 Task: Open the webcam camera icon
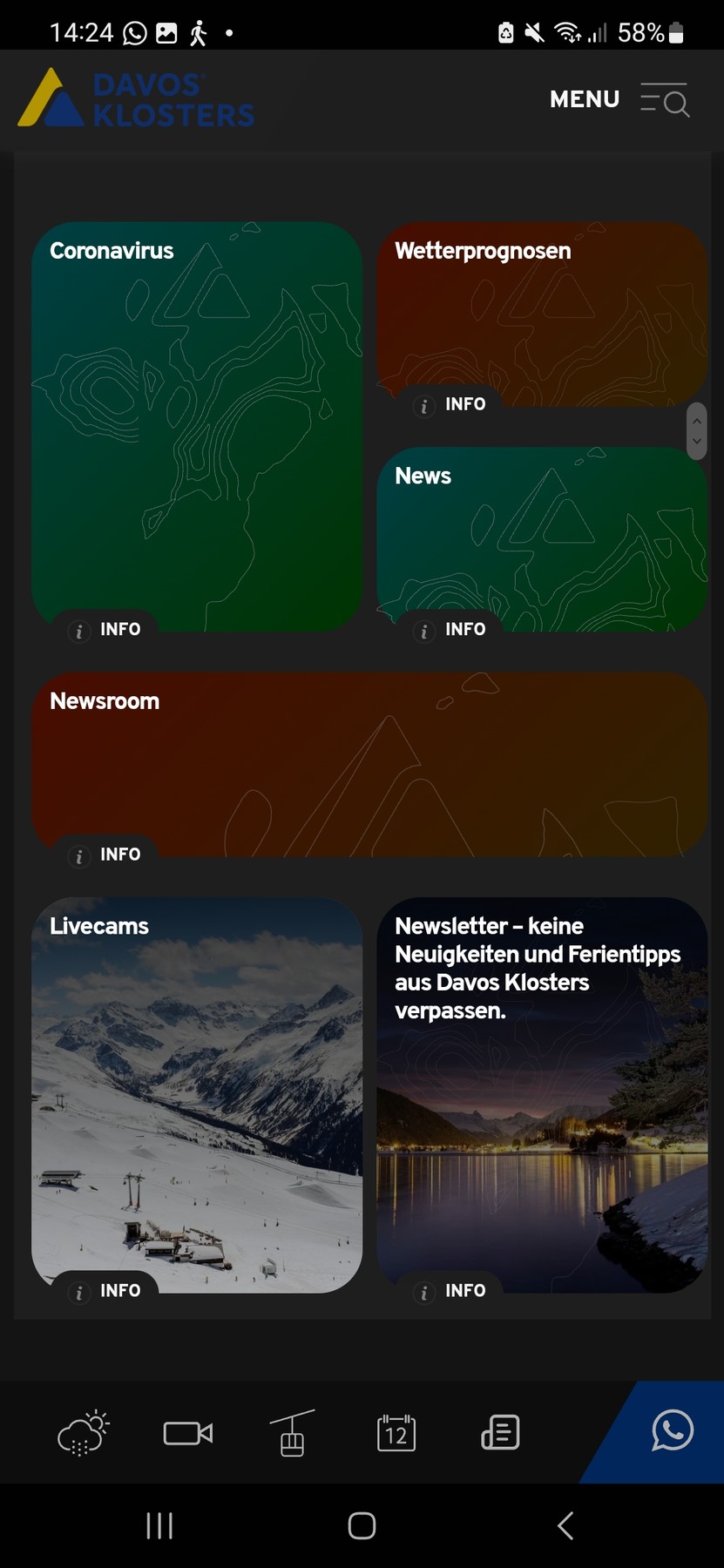(187, 1433)
